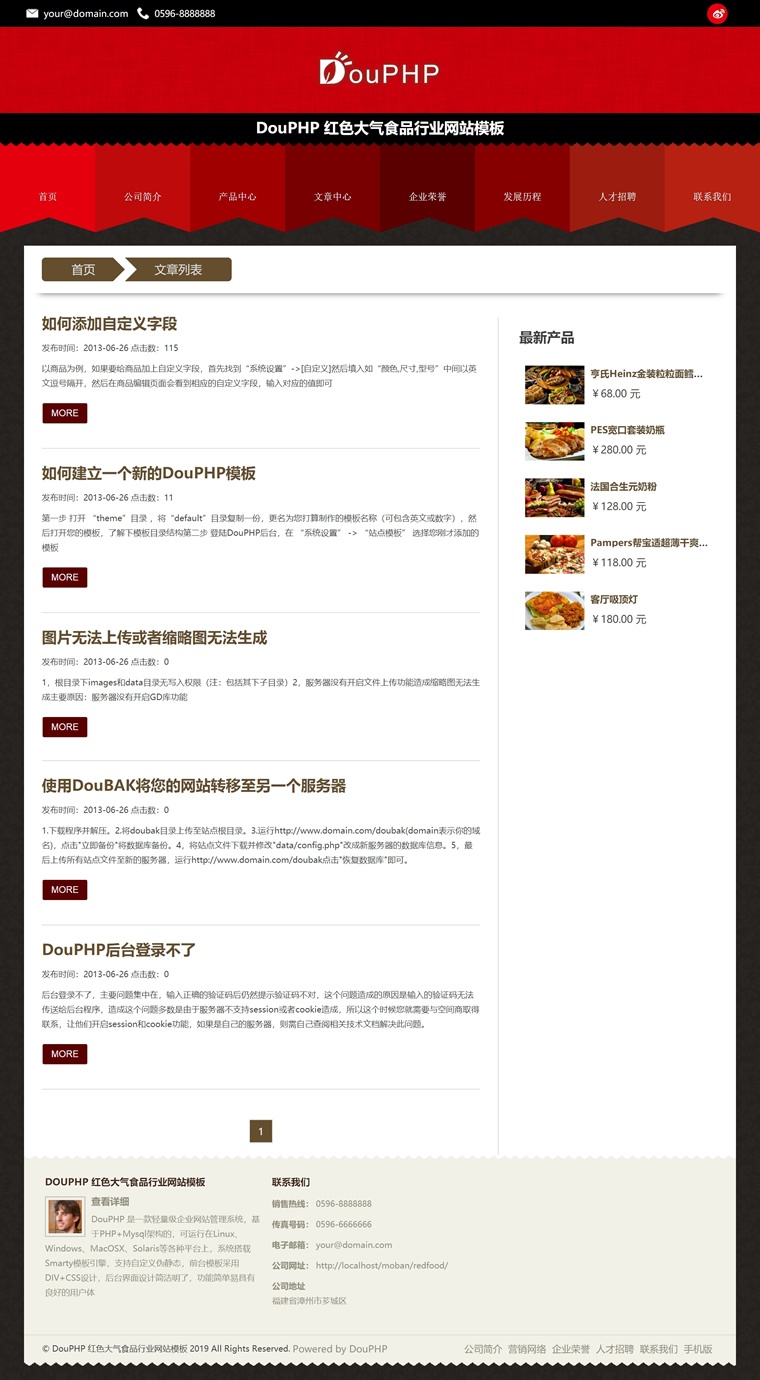Open 文章中心 navigation item
The width and height of the screenshot is (760, 1380).
332,197
